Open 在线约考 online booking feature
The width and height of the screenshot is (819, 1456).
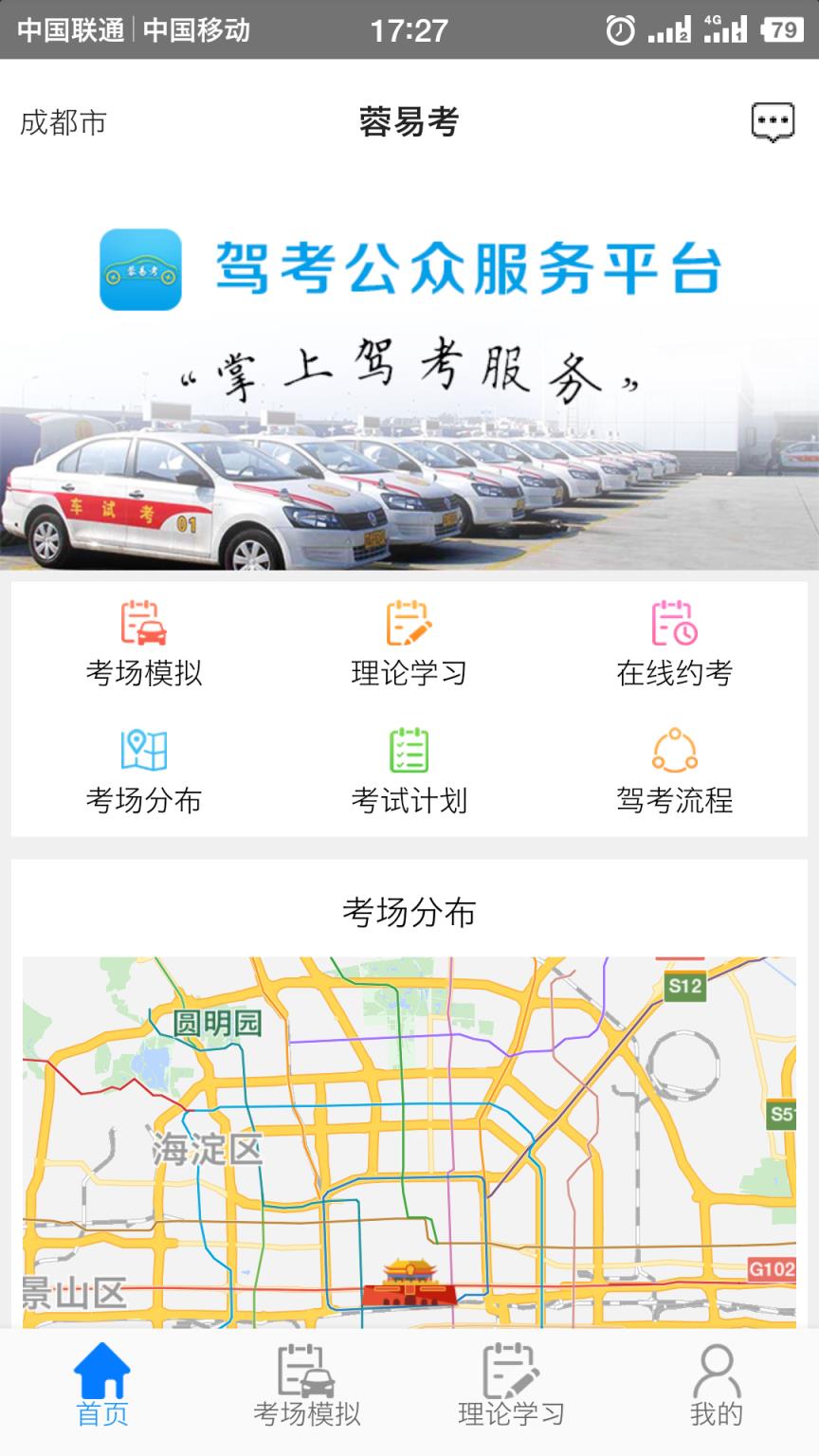[675, 640]
